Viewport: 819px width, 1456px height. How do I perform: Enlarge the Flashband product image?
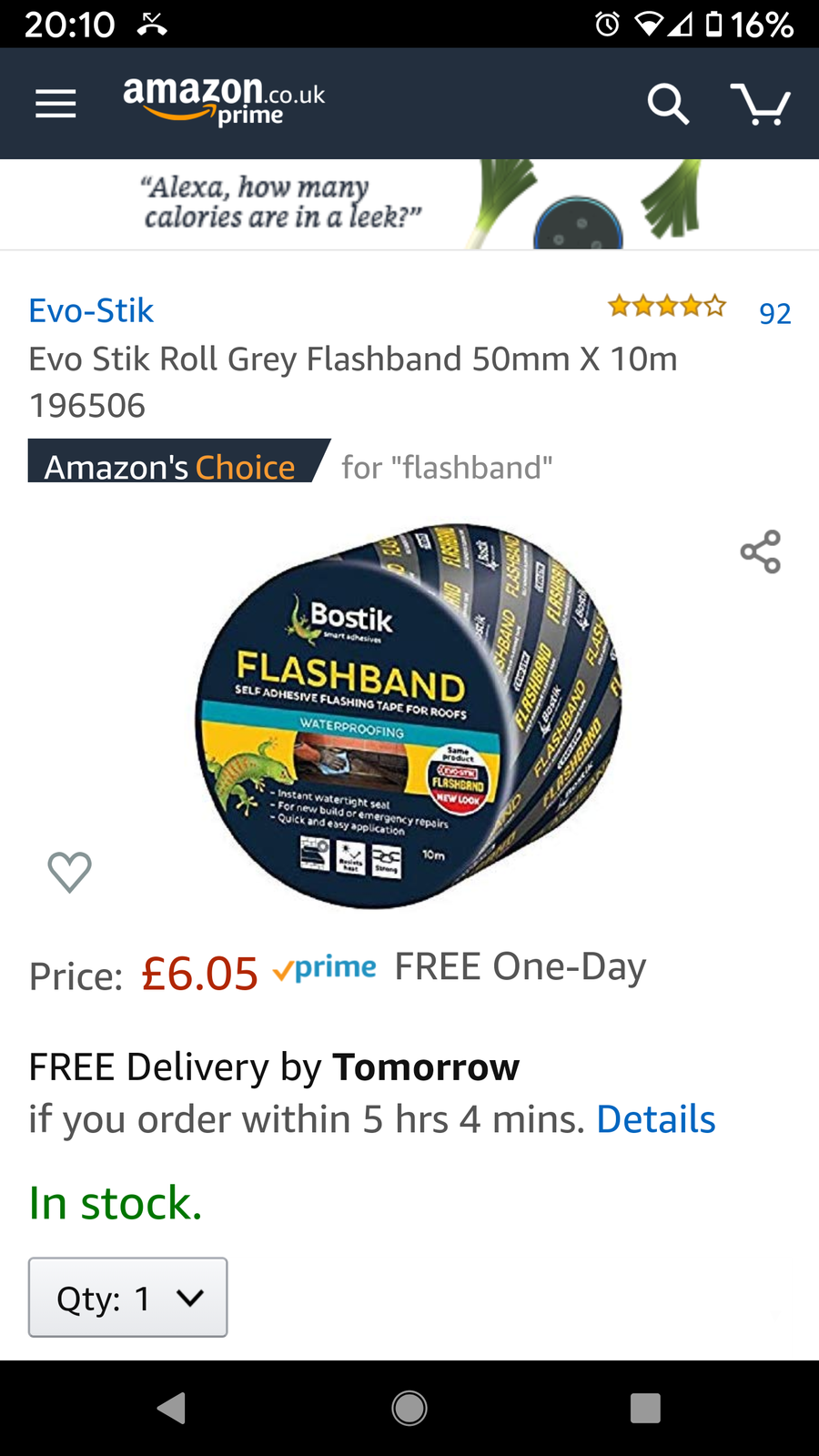point(408,715)
